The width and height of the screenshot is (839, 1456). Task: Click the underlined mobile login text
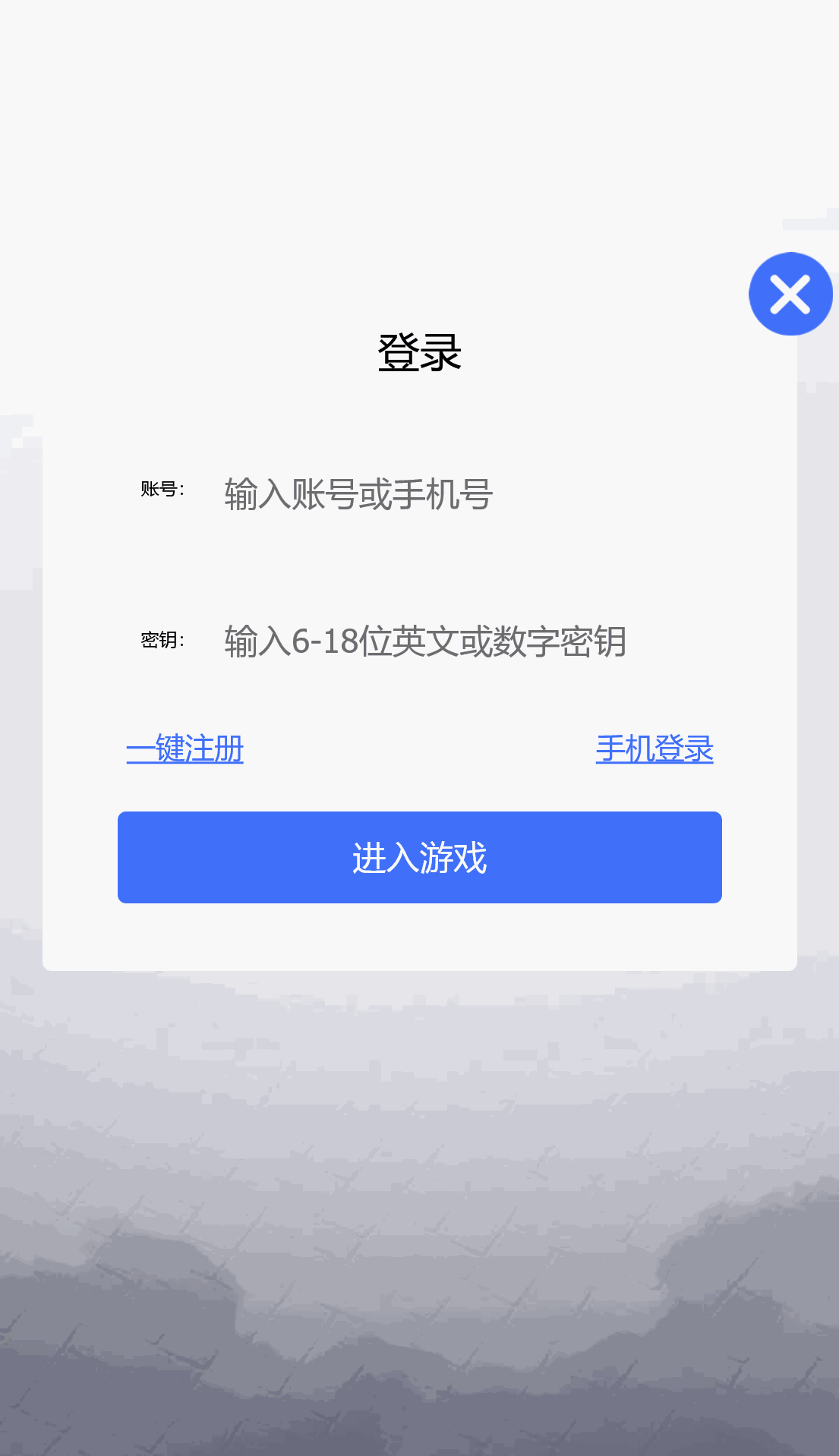pos(654,749)
